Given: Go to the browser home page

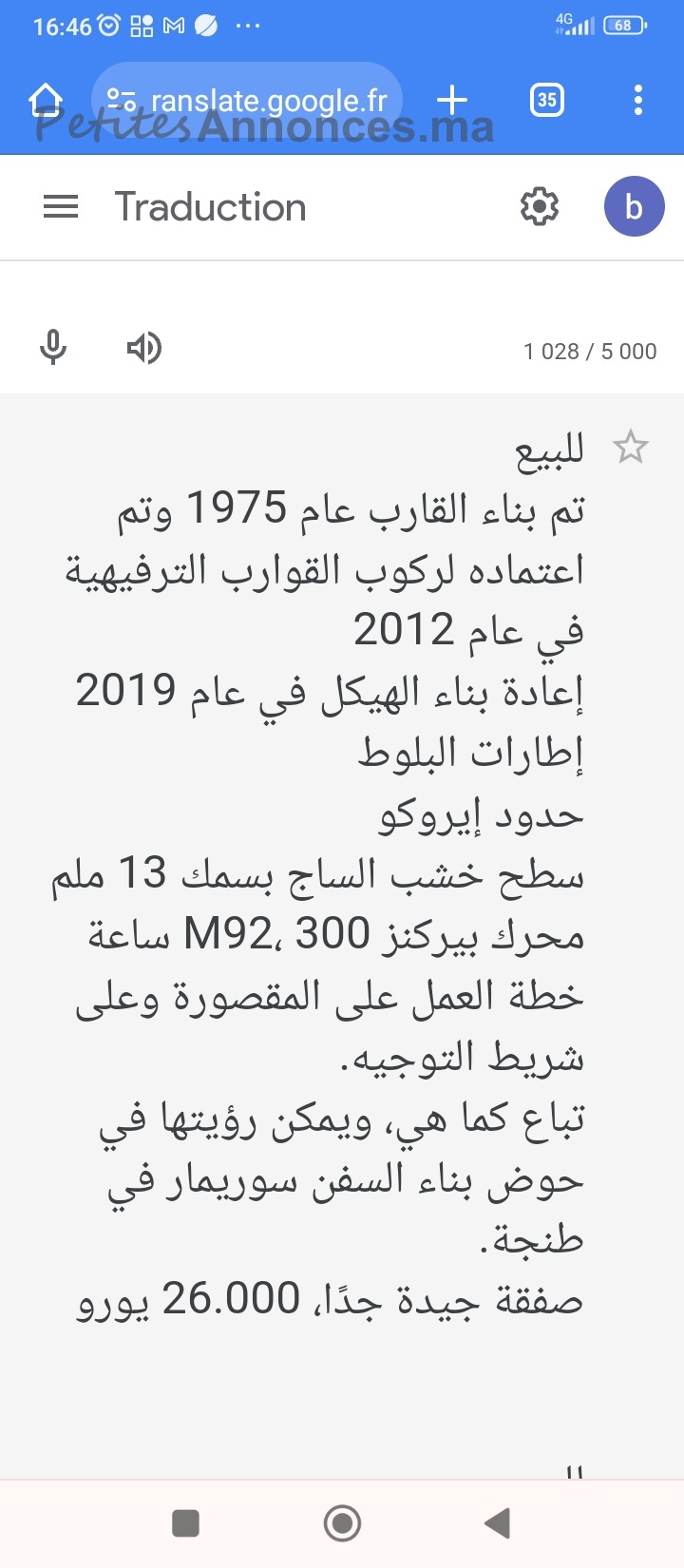Looking at the screenshot, I should pyautogui.click(x=46, y=100).
